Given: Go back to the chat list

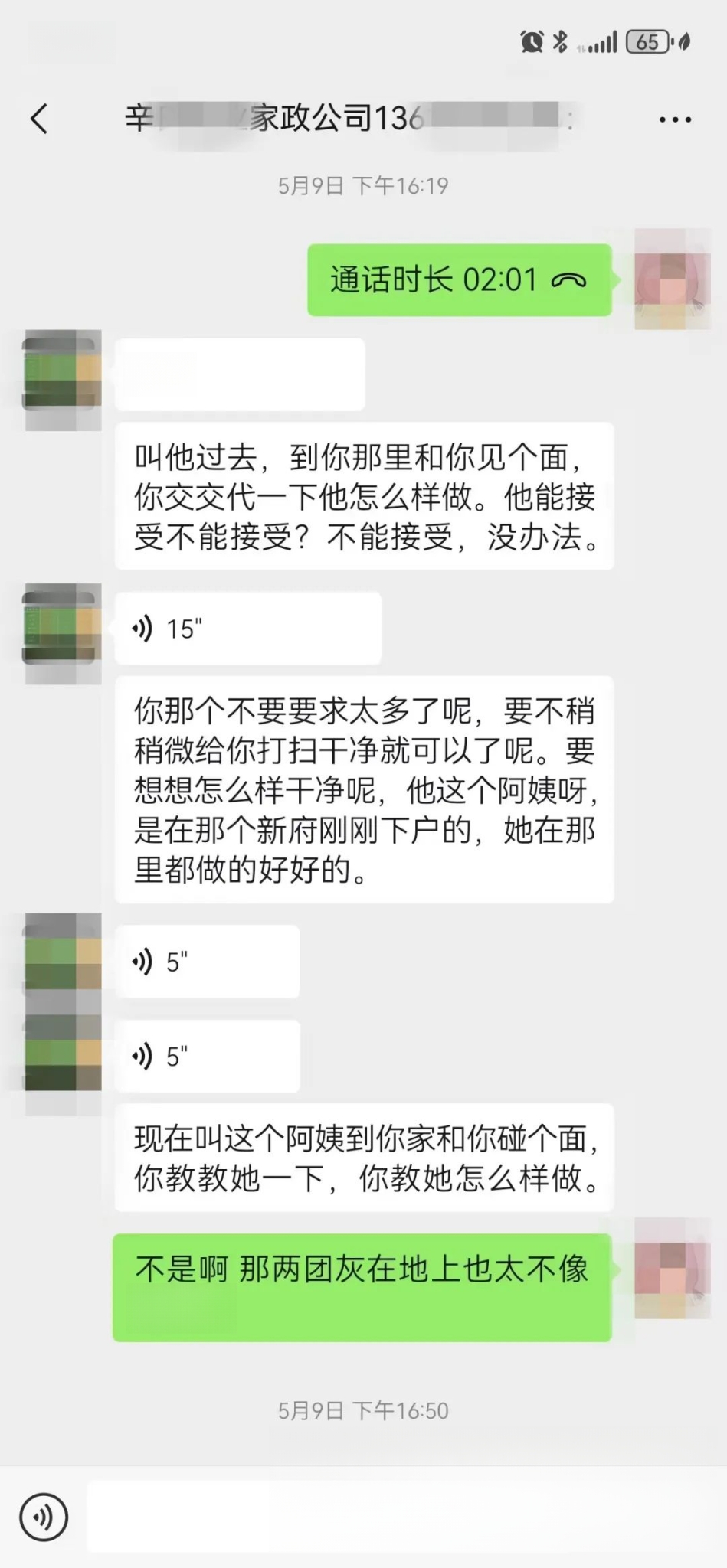Looking at the screenshot, I should tap(39, 119).
